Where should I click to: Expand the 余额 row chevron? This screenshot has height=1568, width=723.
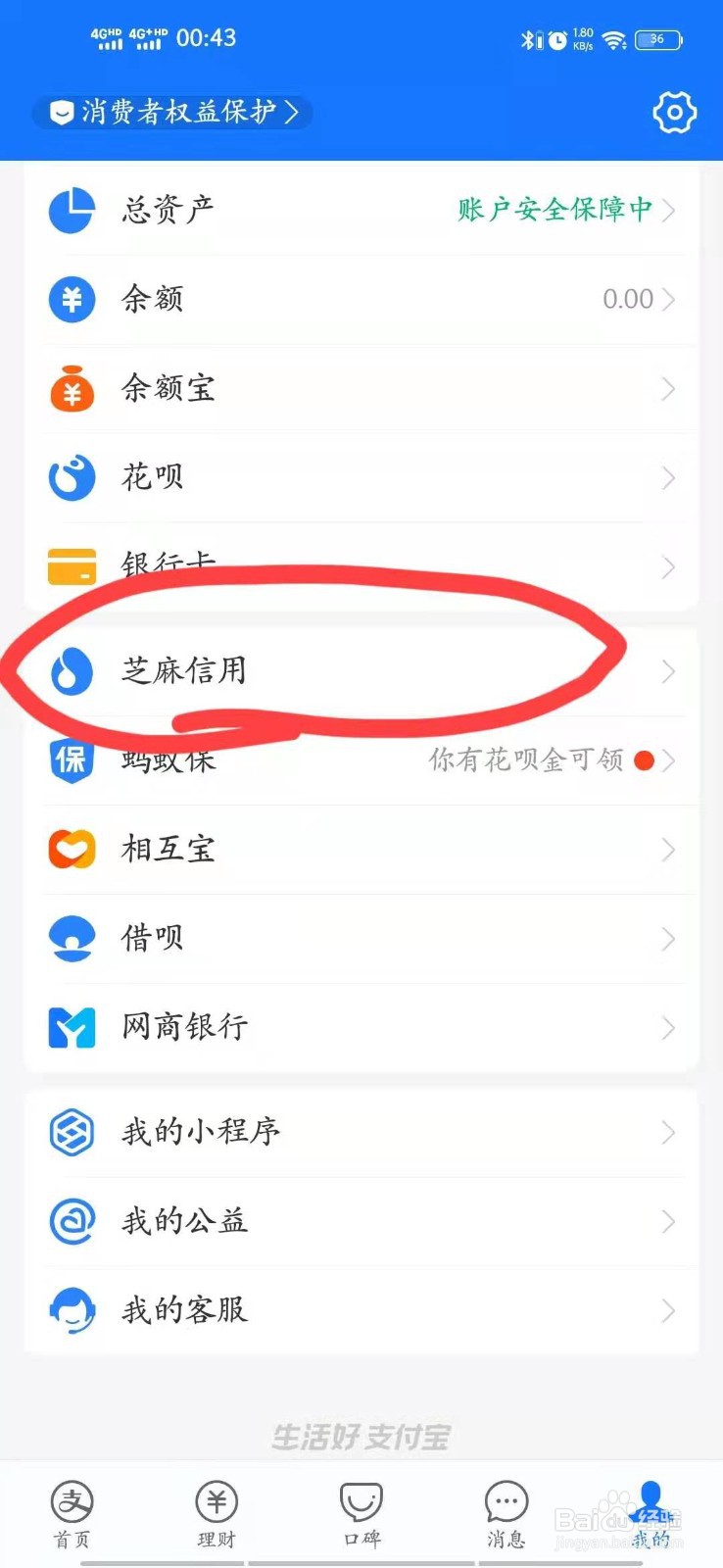[x=669, y=300]
